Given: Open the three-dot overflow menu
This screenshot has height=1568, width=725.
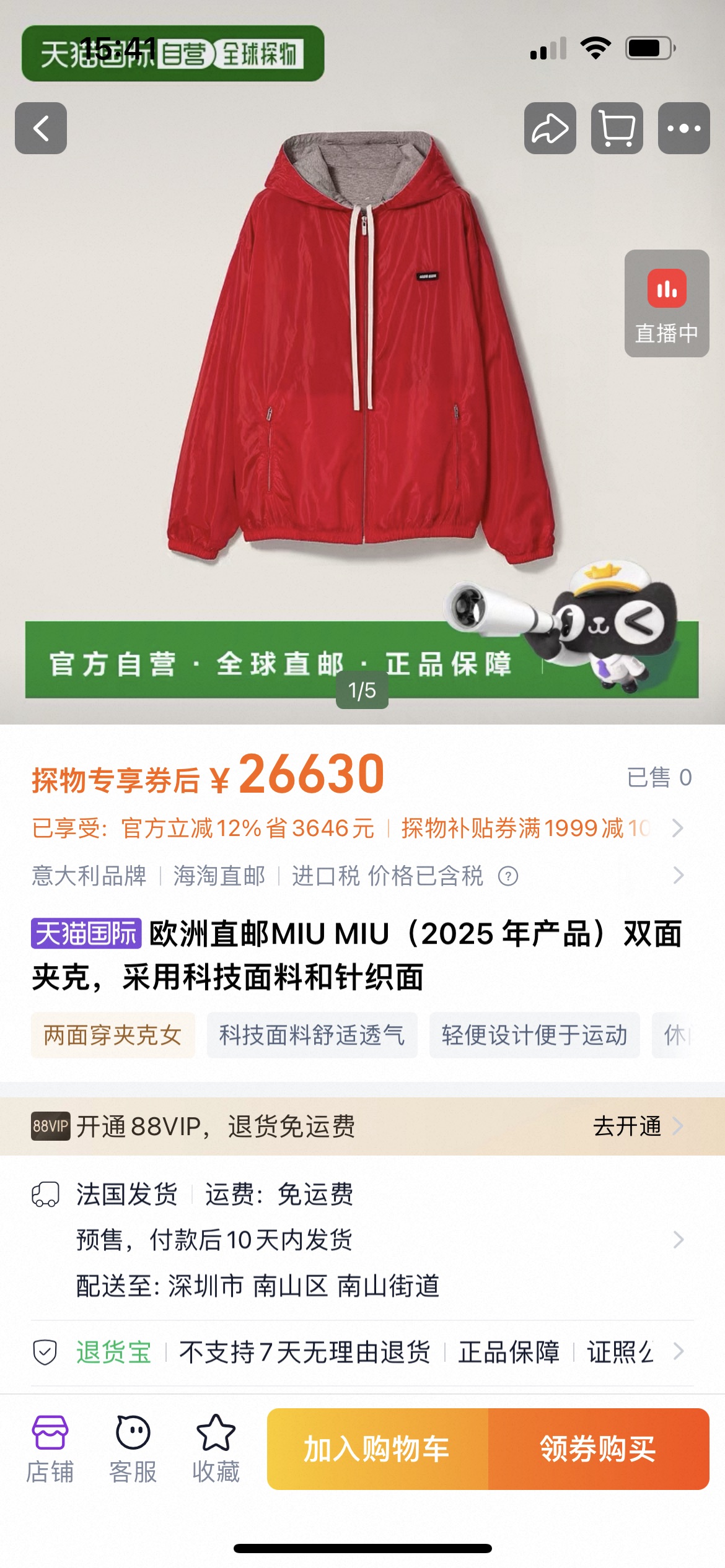Looking at the screenshot, I should point(683,128).
